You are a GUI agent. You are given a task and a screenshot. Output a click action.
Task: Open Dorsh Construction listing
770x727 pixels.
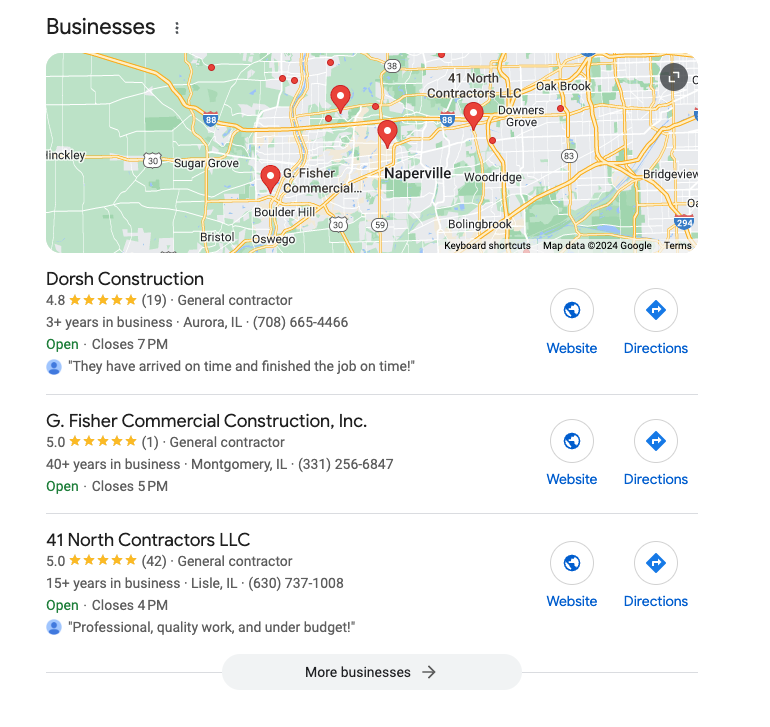125,279
